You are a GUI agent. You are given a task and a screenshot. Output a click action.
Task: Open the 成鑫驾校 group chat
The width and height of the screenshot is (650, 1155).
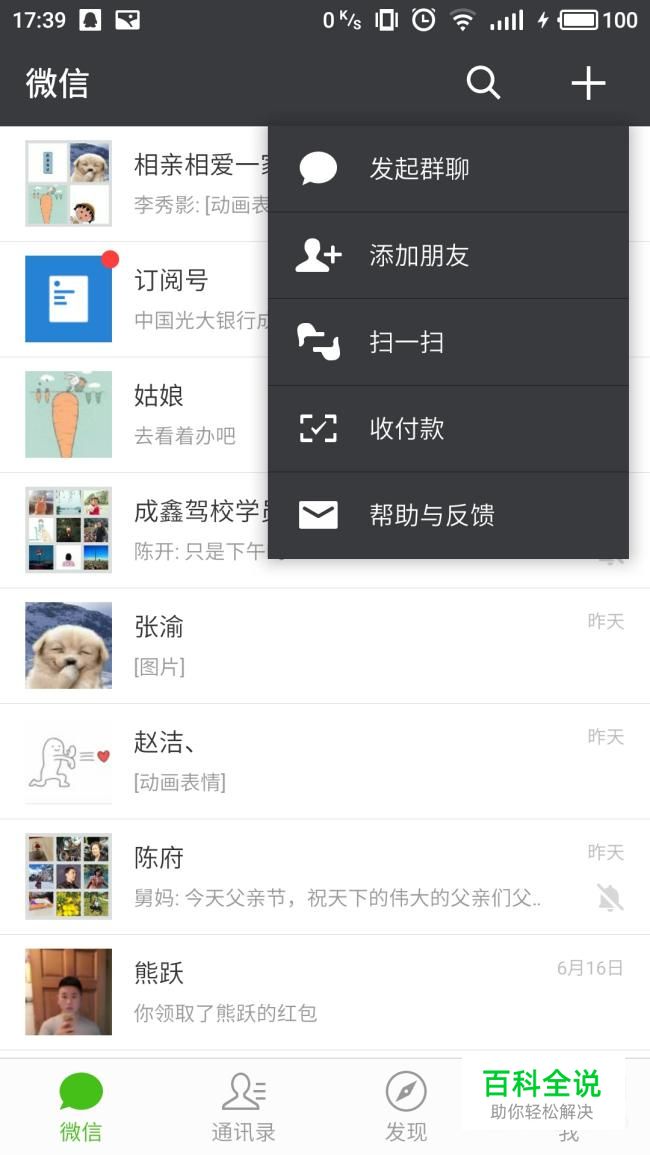tap(134, 530)
